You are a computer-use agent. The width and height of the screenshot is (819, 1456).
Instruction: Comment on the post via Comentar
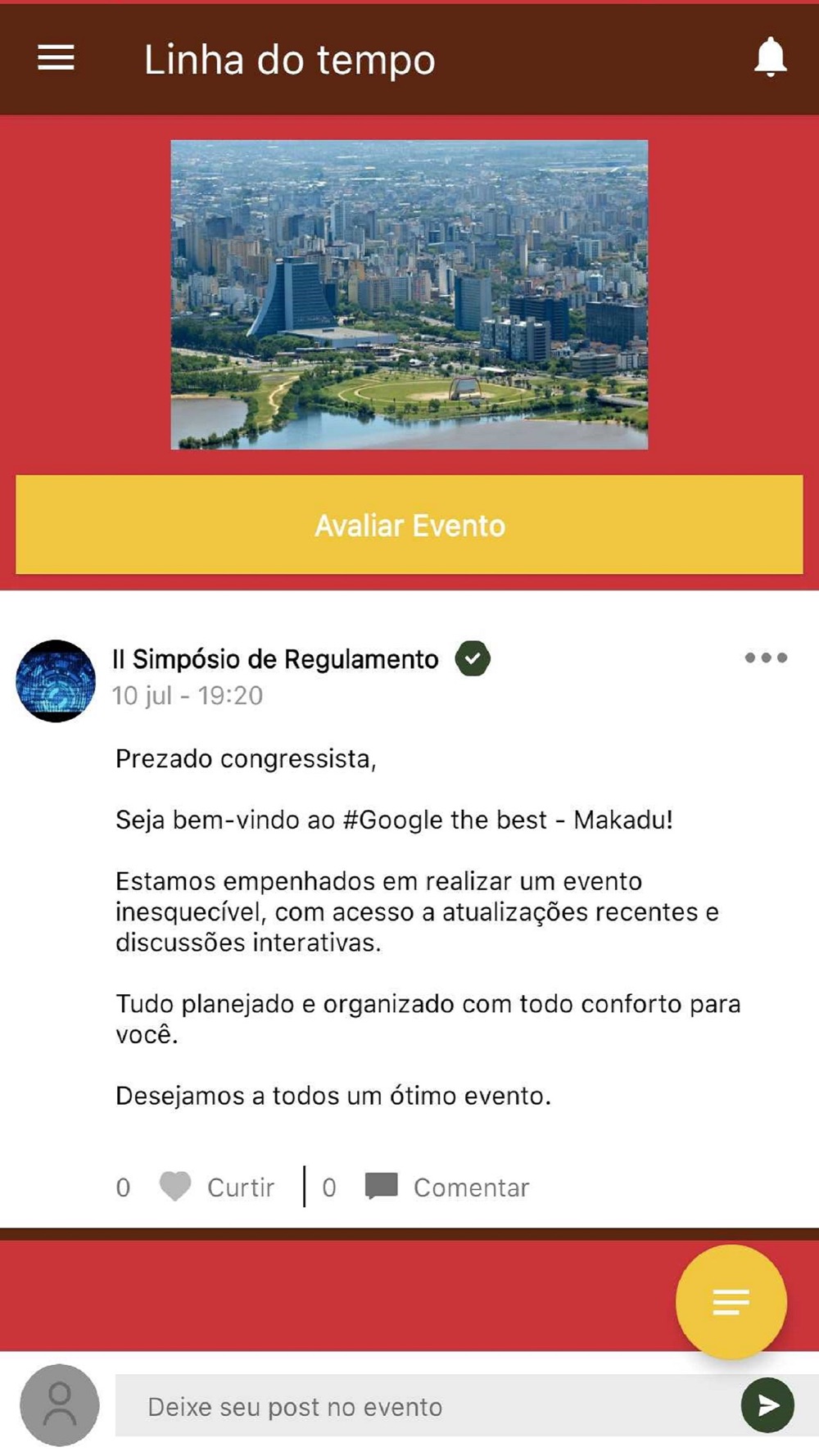447,1187
